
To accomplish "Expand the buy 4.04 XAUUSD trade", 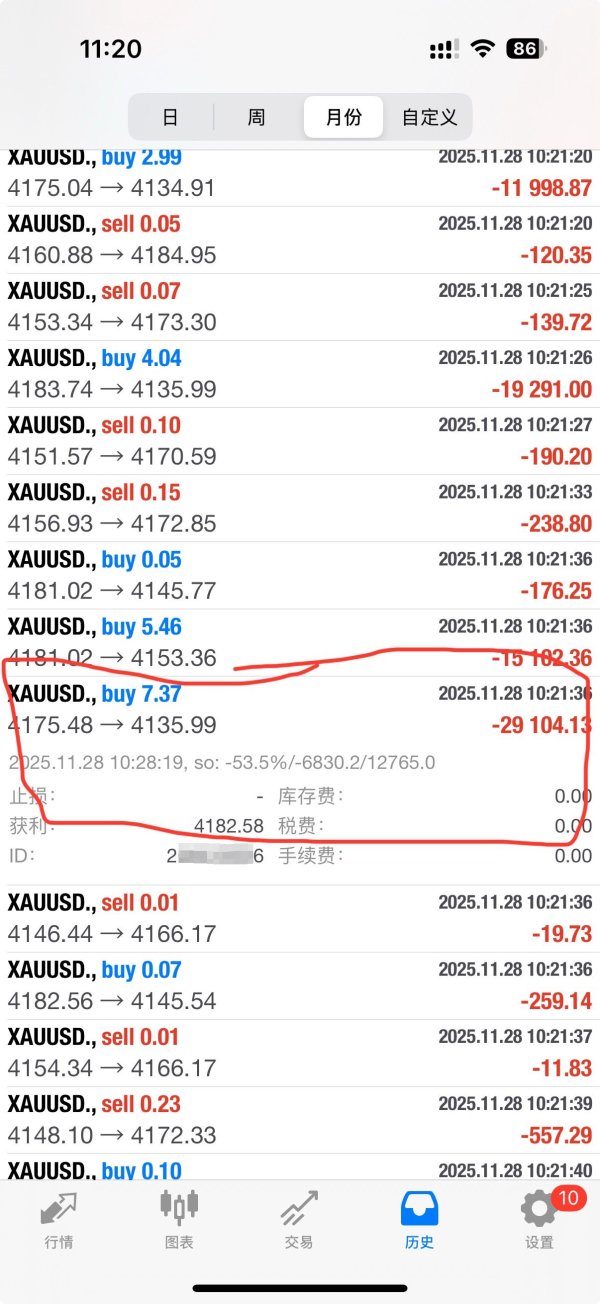I will pyautogui.click(x=300, y=374).
